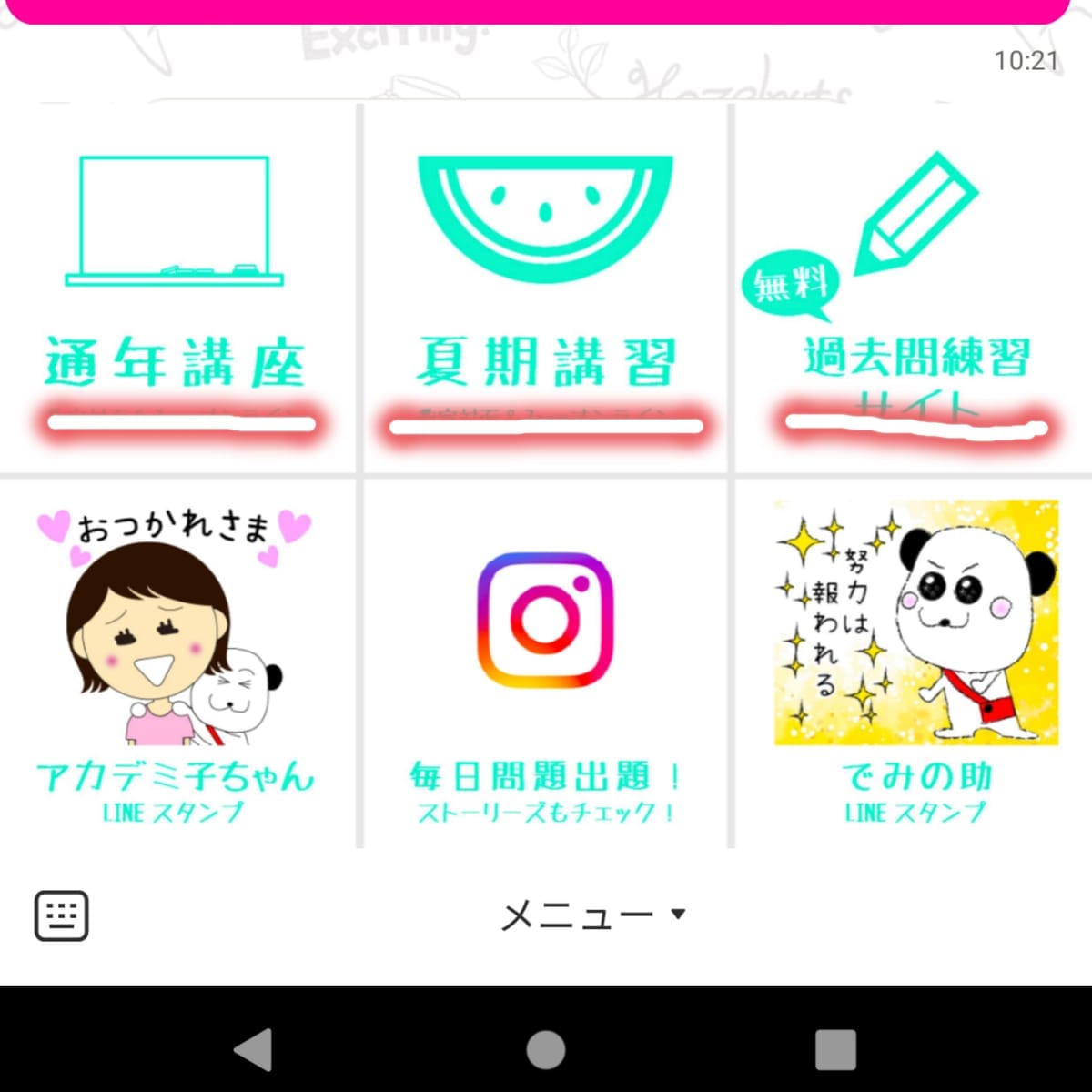
Task: Tap the system back button
Action: [253, 1050]
